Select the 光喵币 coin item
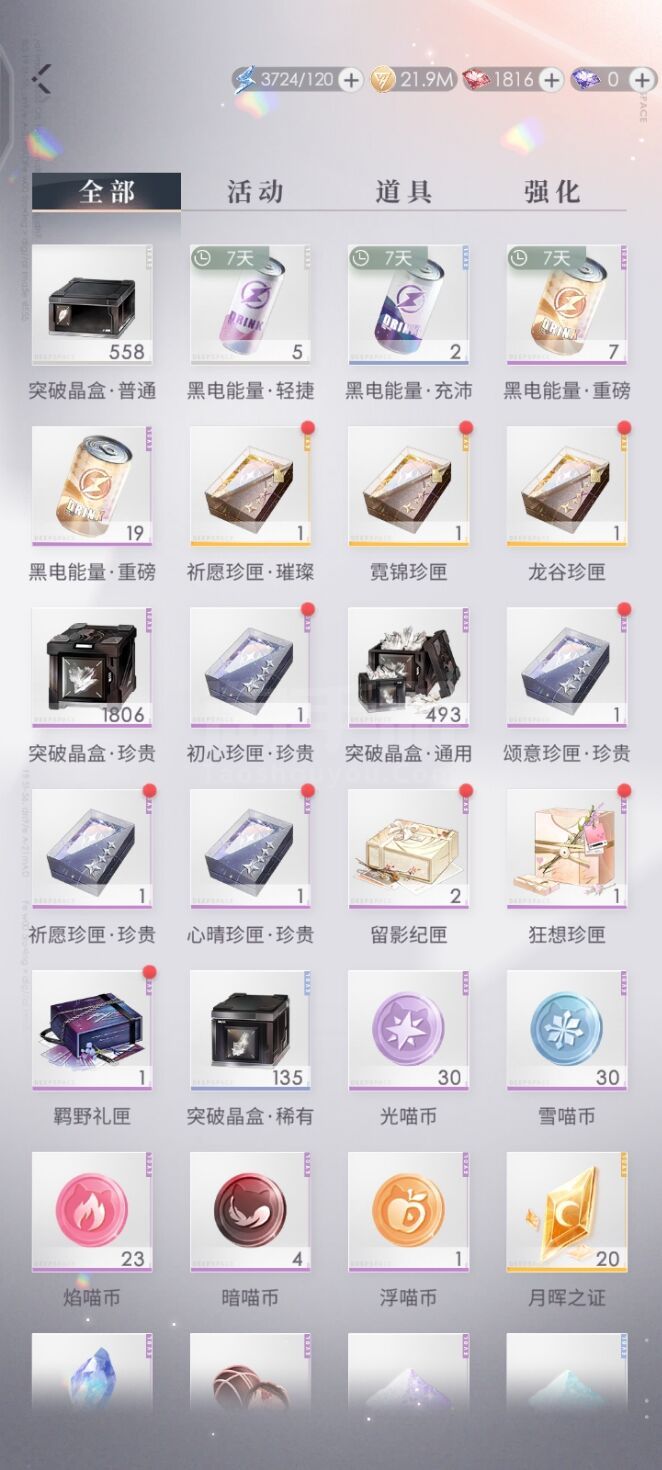 (x=408, y=1031)
